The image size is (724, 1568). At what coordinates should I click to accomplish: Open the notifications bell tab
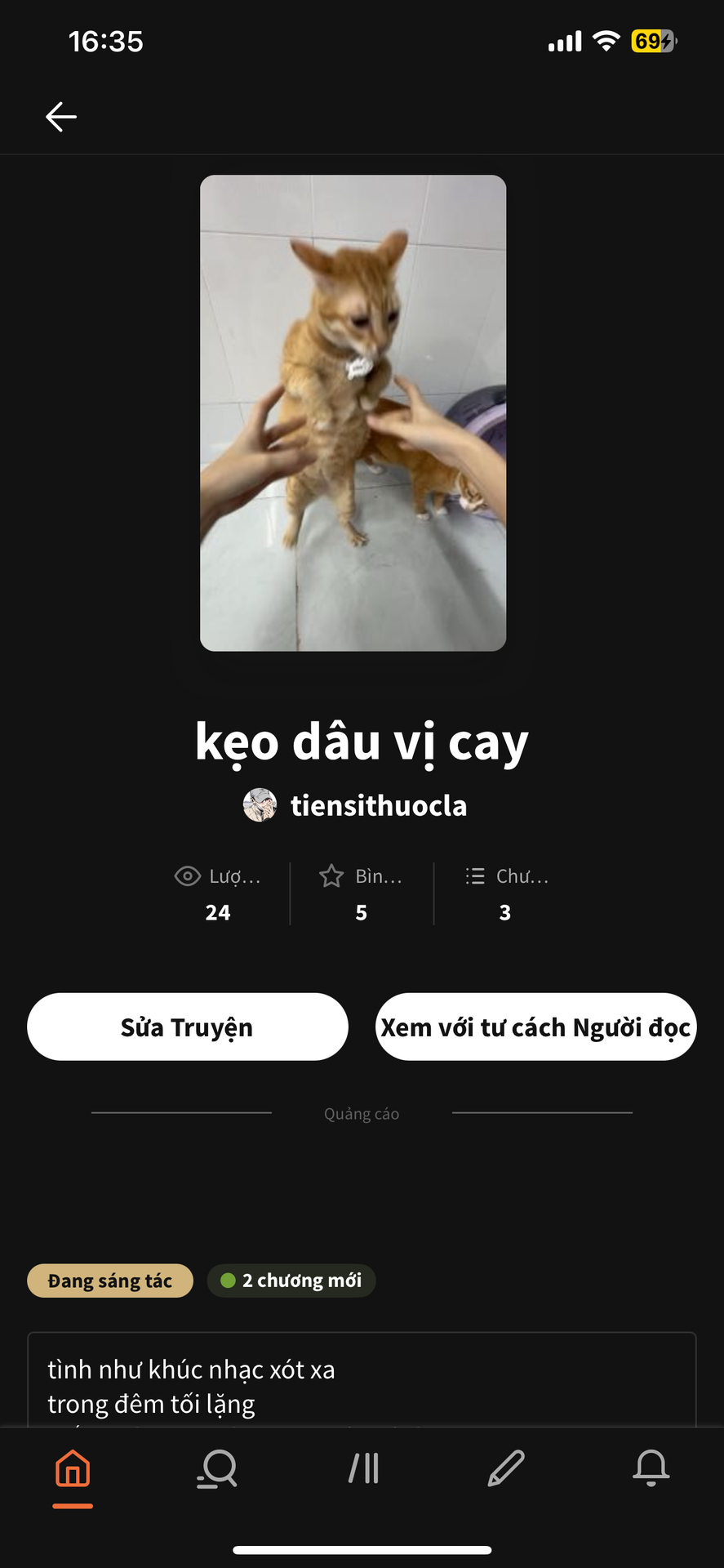(x=651, y=1468)
